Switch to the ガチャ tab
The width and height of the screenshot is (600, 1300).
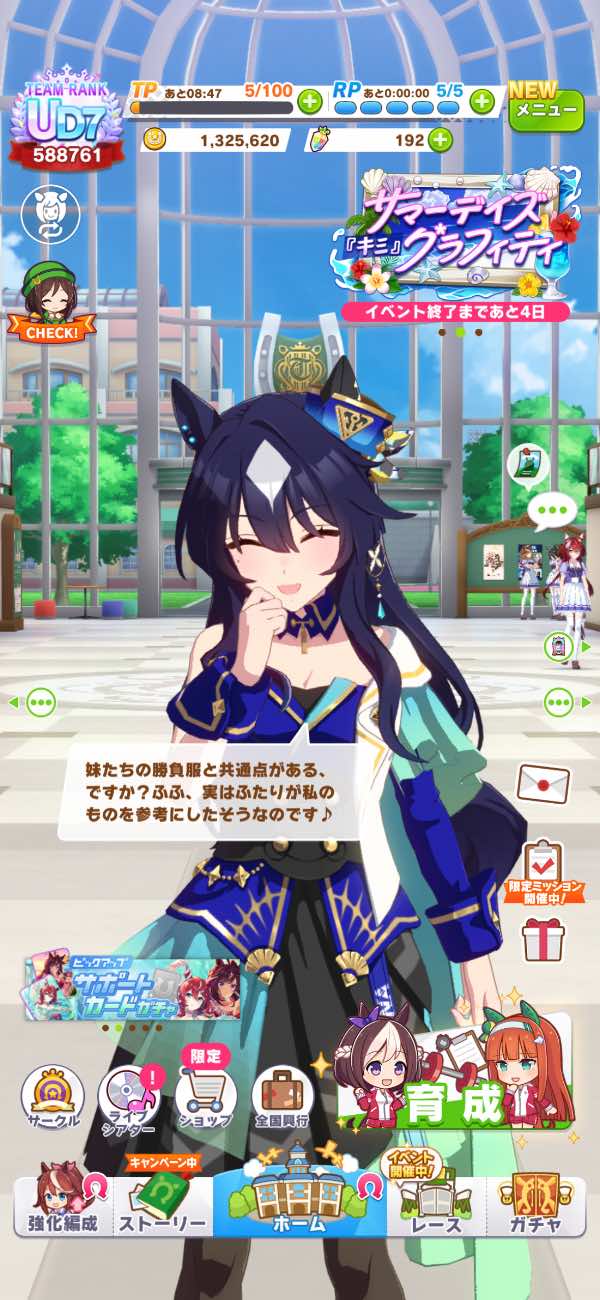(536, 1204)
